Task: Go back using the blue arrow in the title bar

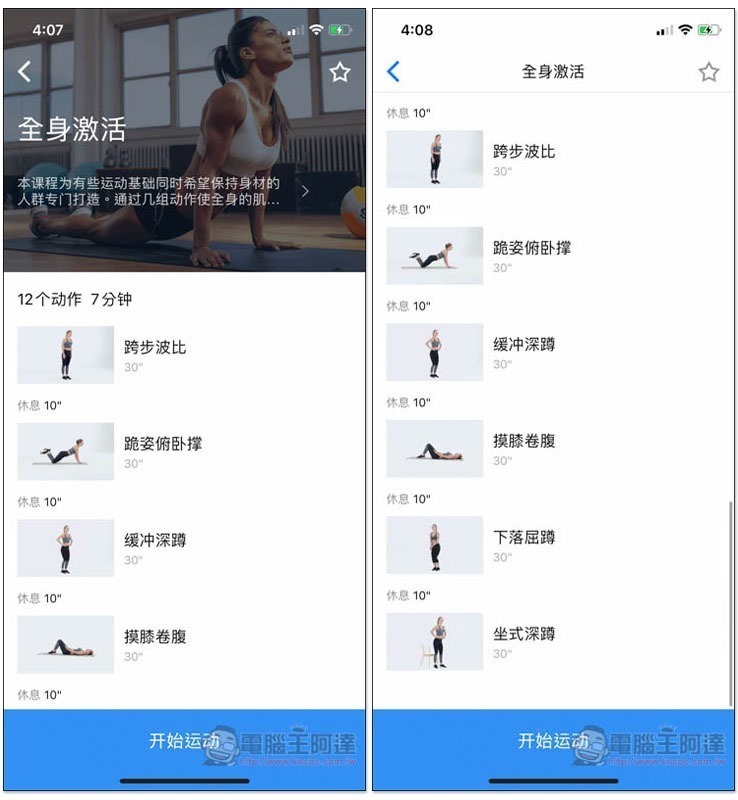Action: pos(393,71)
